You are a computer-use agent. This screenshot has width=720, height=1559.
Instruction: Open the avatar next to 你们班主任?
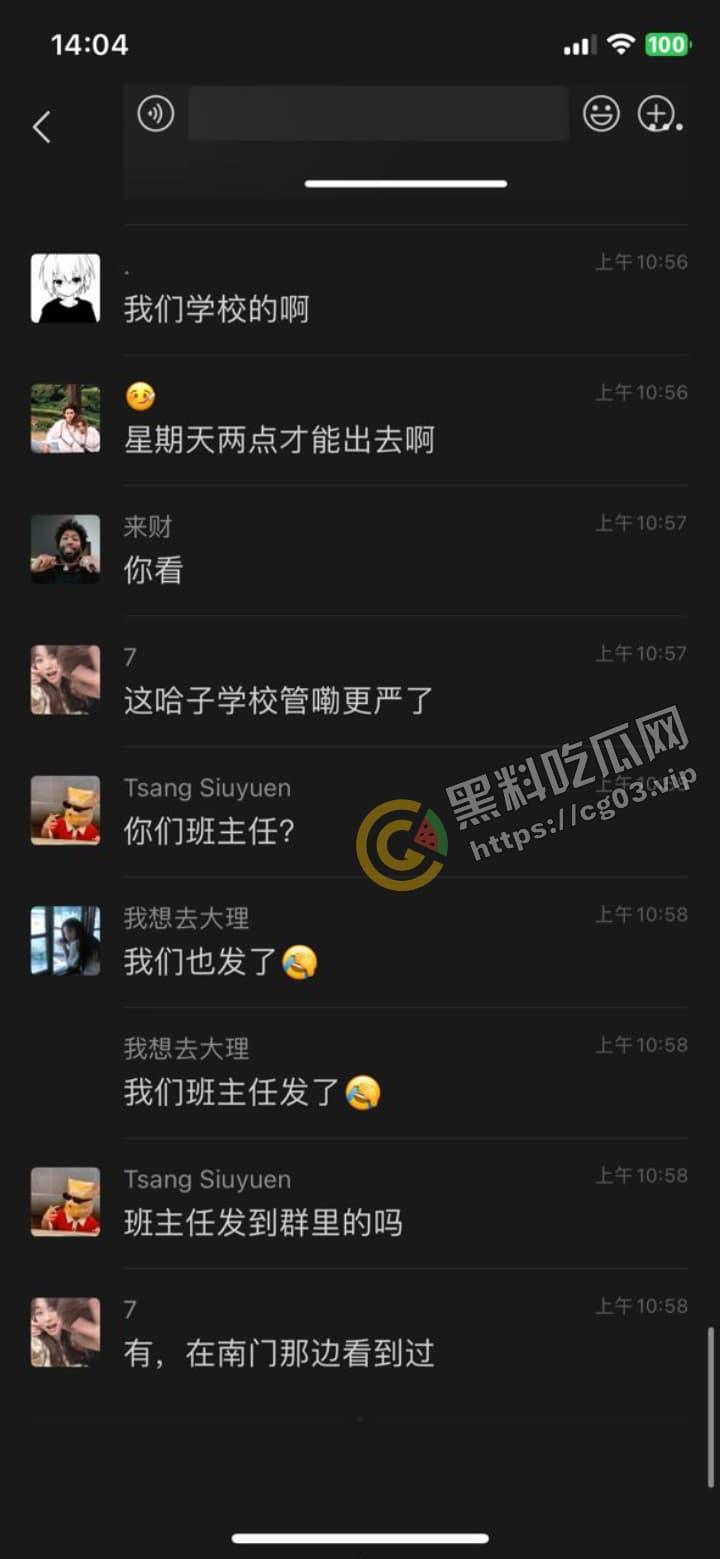pos(65,810)
